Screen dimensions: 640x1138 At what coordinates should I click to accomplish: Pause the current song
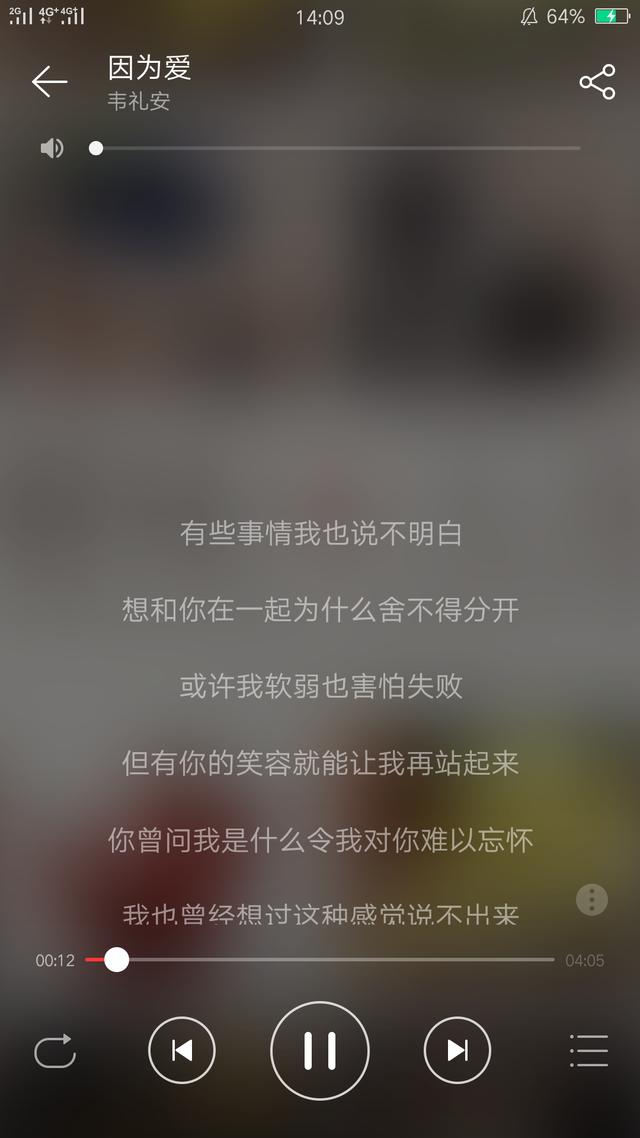point(320,1050)
